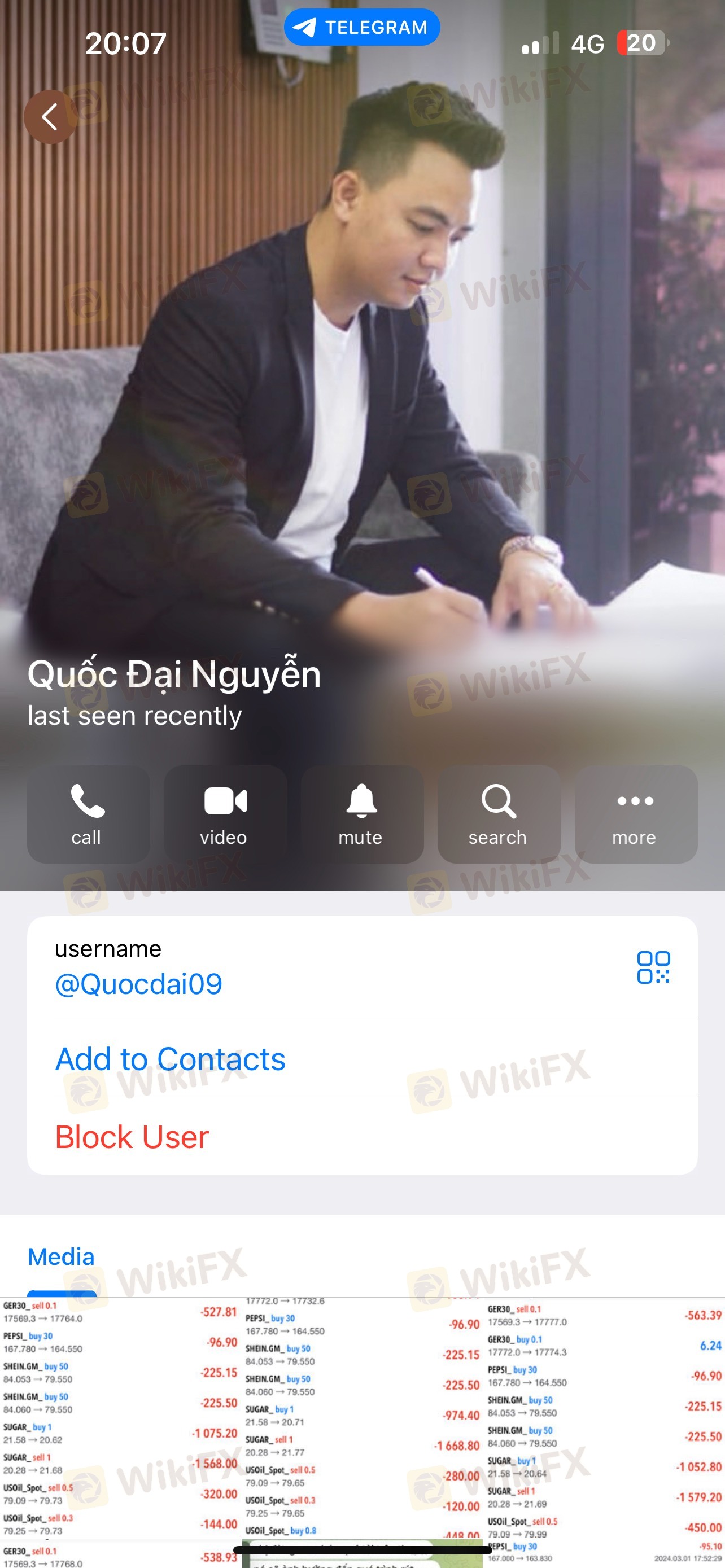Tap the @Quocdai09 username

coord(139,984)
